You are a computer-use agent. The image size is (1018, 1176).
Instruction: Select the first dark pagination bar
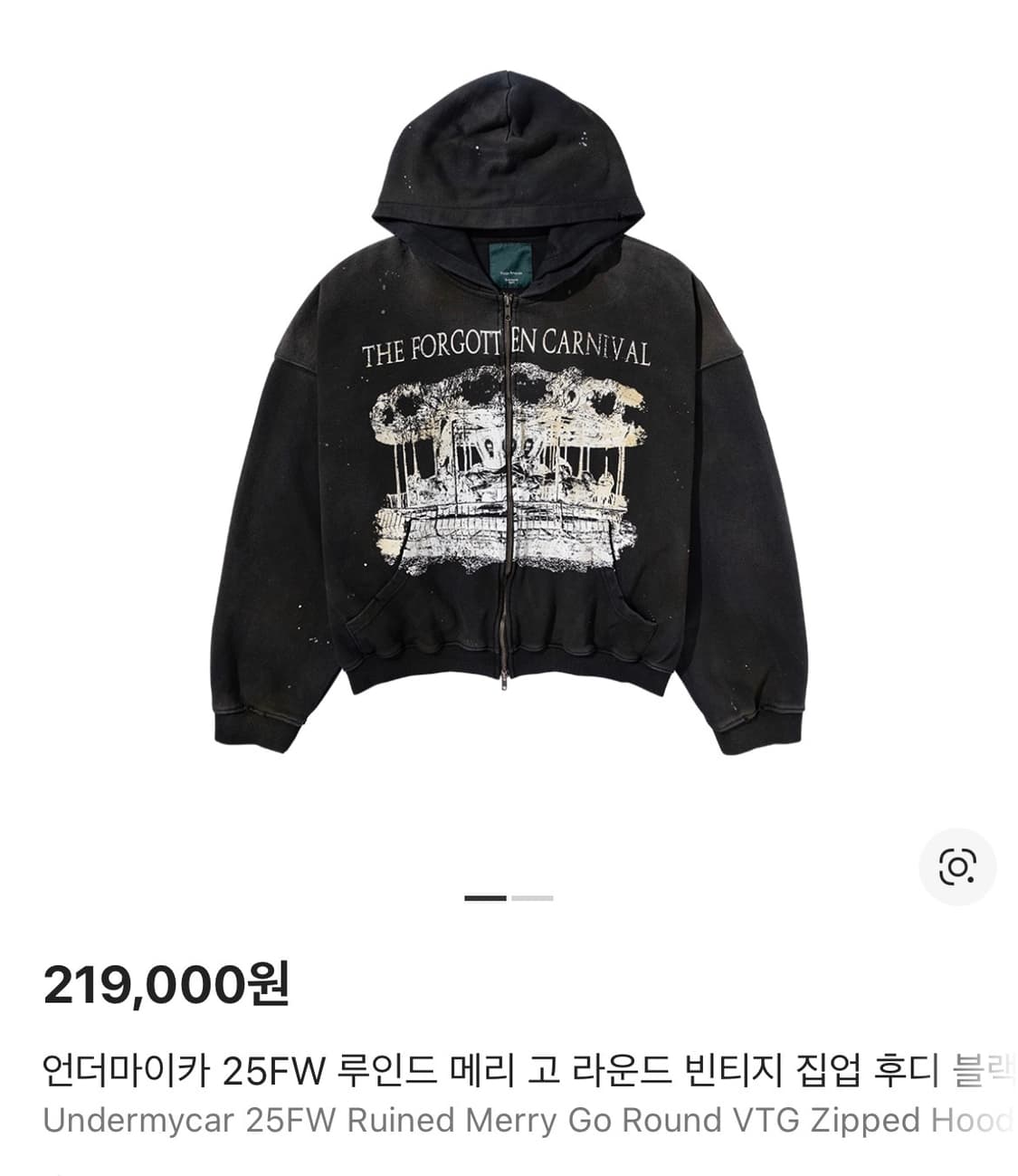pyautogui.click(x=486, y=895)
